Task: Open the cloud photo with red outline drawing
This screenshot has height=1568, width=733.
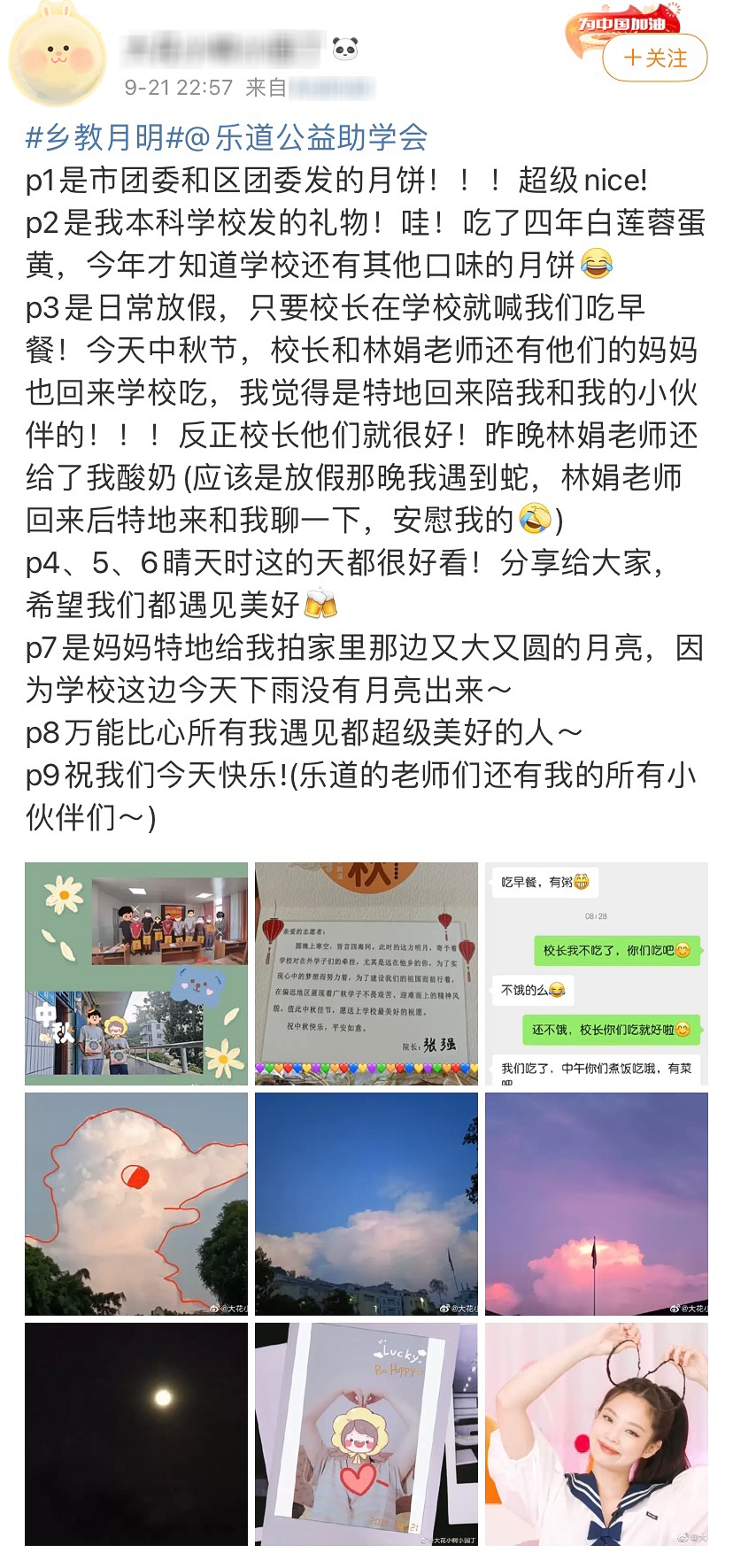Action: [x=136, y=1203]
